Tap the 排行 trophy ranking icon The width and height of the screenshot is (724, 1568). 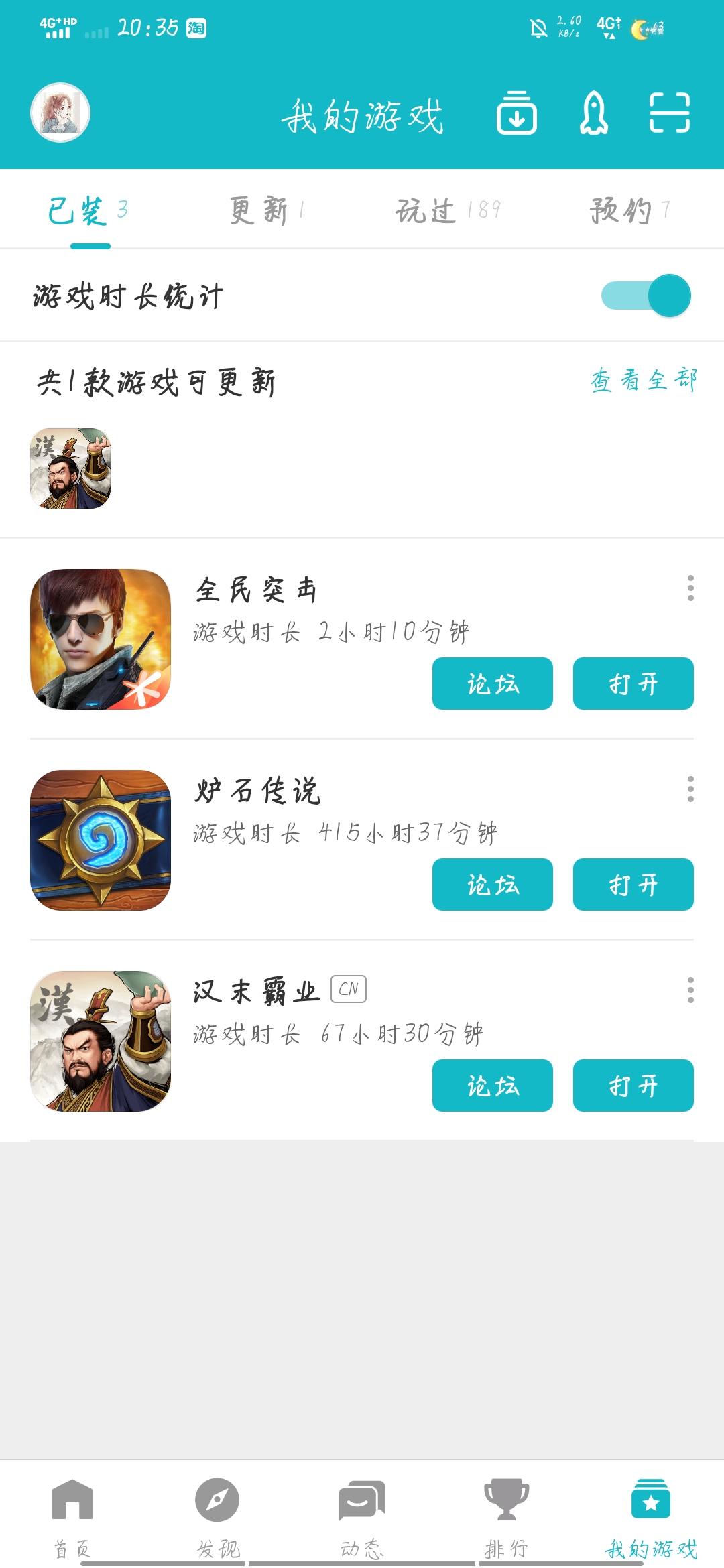[x=507, y=1504]
